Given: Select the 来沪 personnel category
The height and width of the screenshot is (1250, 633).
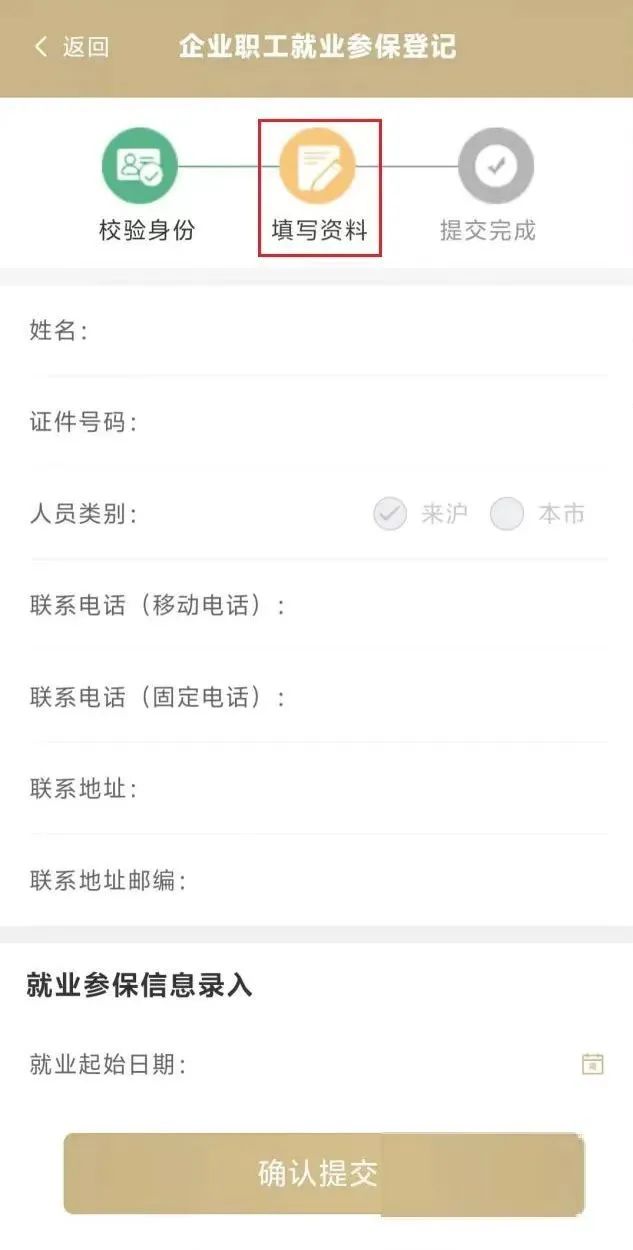Looking at the screenshot, I should click(391, 514).
